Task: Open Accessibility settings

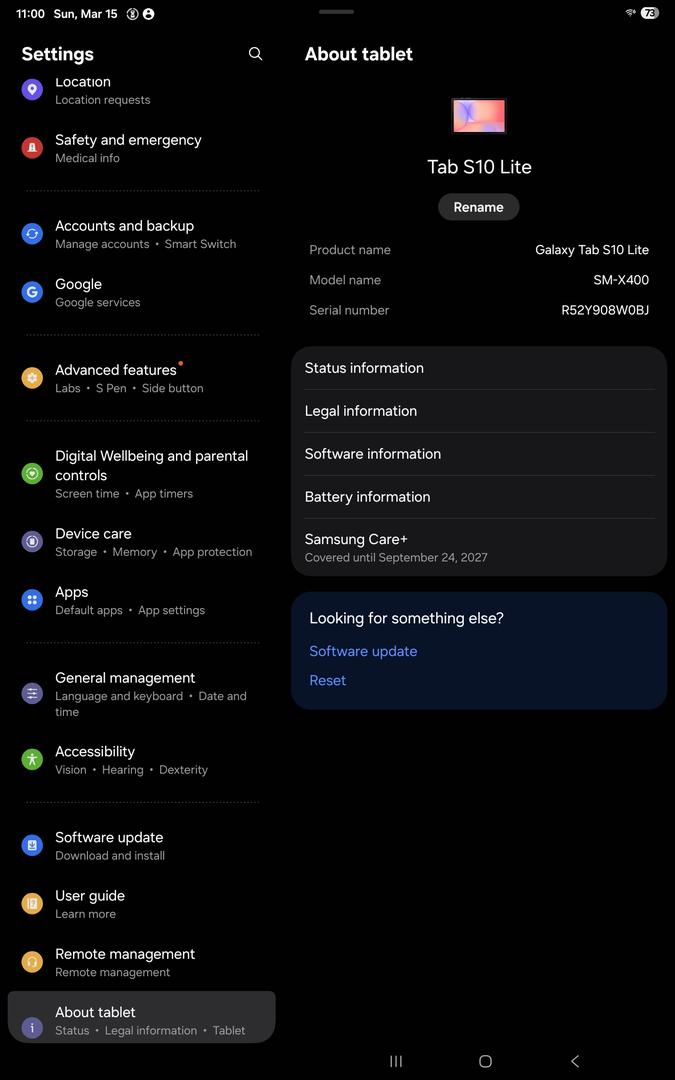Action: 140,760
